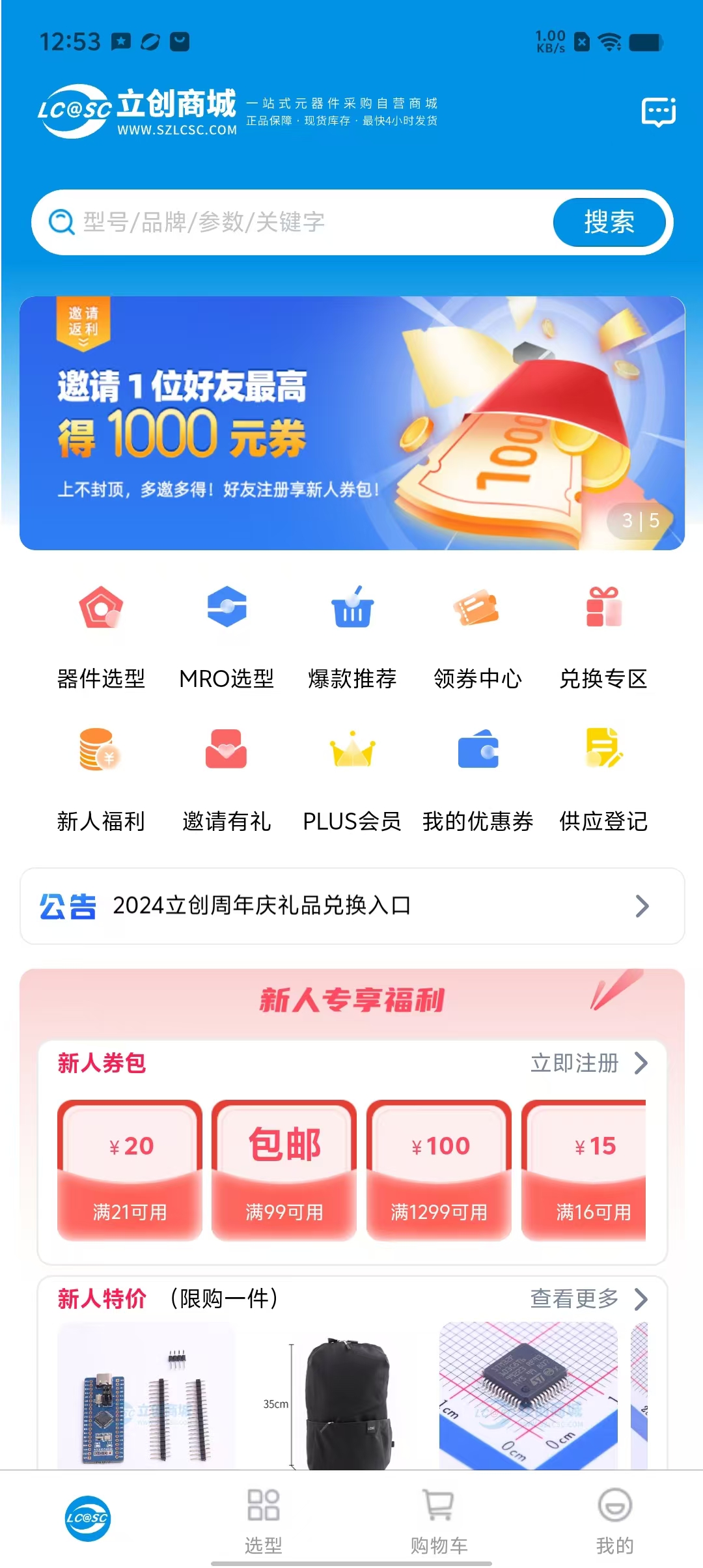Tap the 搜索 button
This screenshot has height=1568, width=703.
(x=609, y=223)
